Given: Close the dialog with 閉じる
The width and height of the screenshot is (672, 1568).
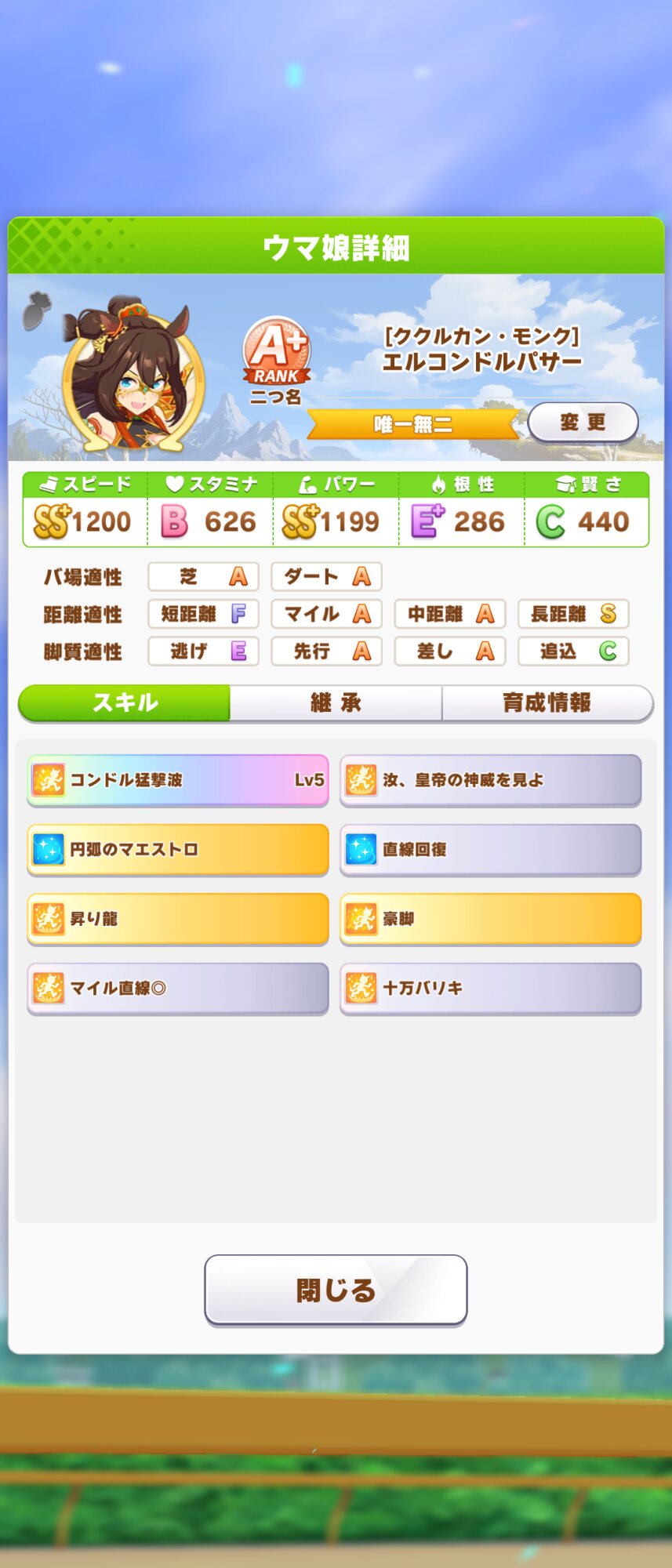Looking at the screenshot, I should tap(336, 1290).
